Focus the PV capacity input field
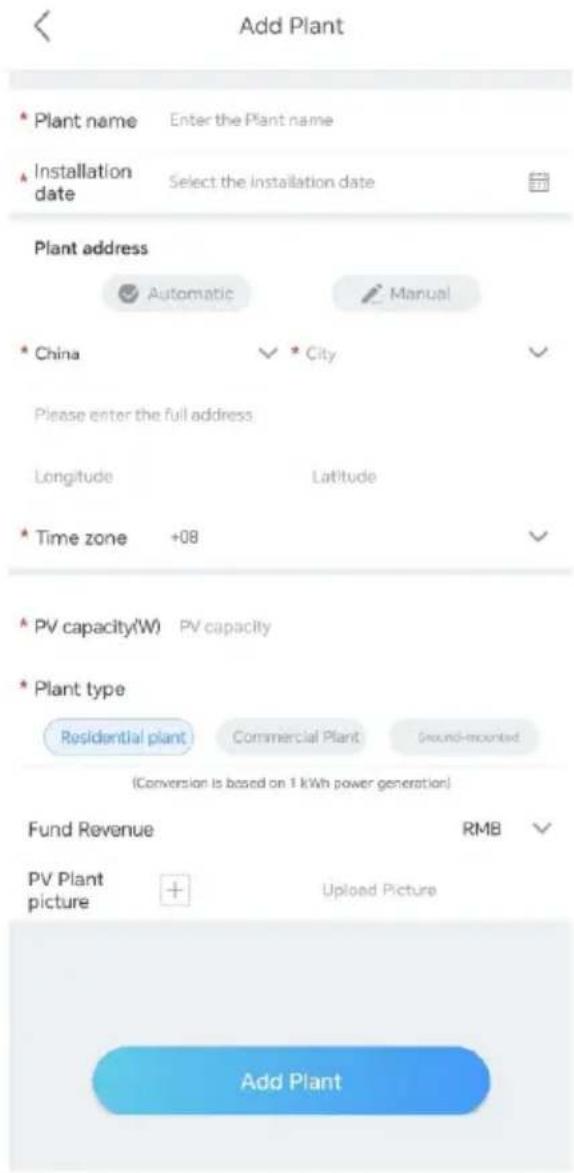 pyautogui.click(x=365, y=626)
